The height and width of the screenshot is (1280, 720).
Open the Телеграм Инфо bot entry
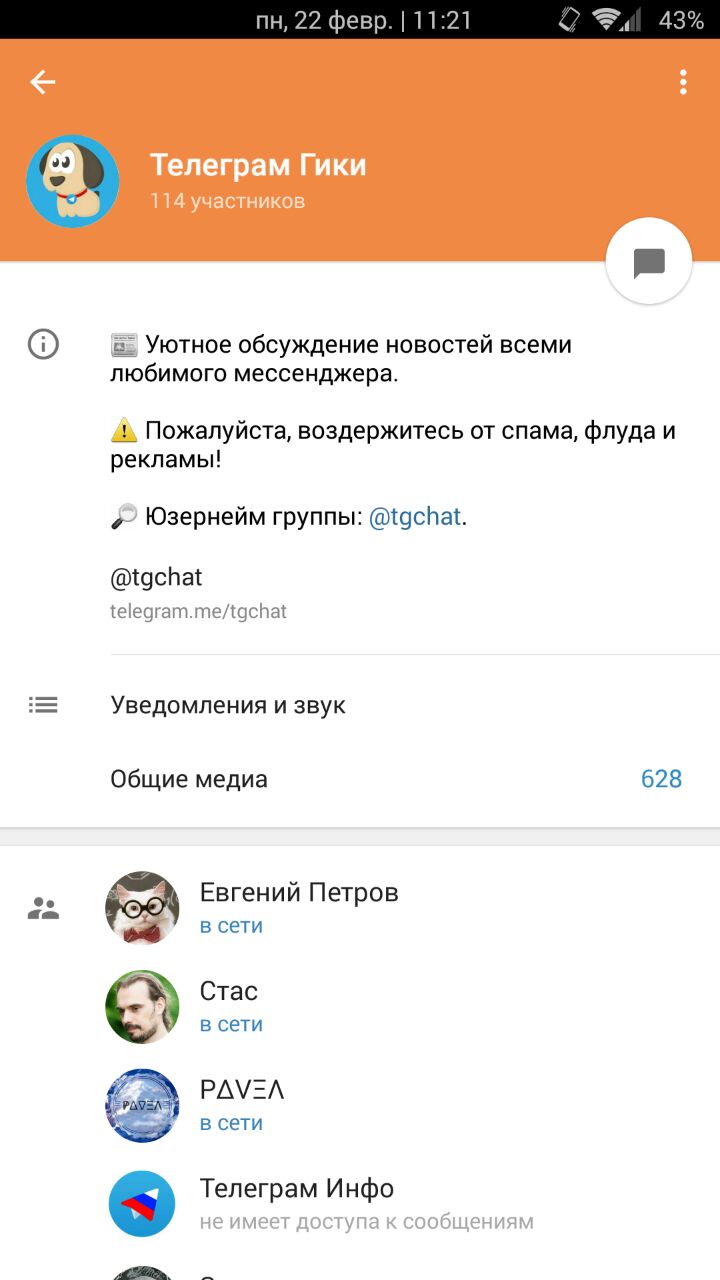click(x=296, y=1203)
